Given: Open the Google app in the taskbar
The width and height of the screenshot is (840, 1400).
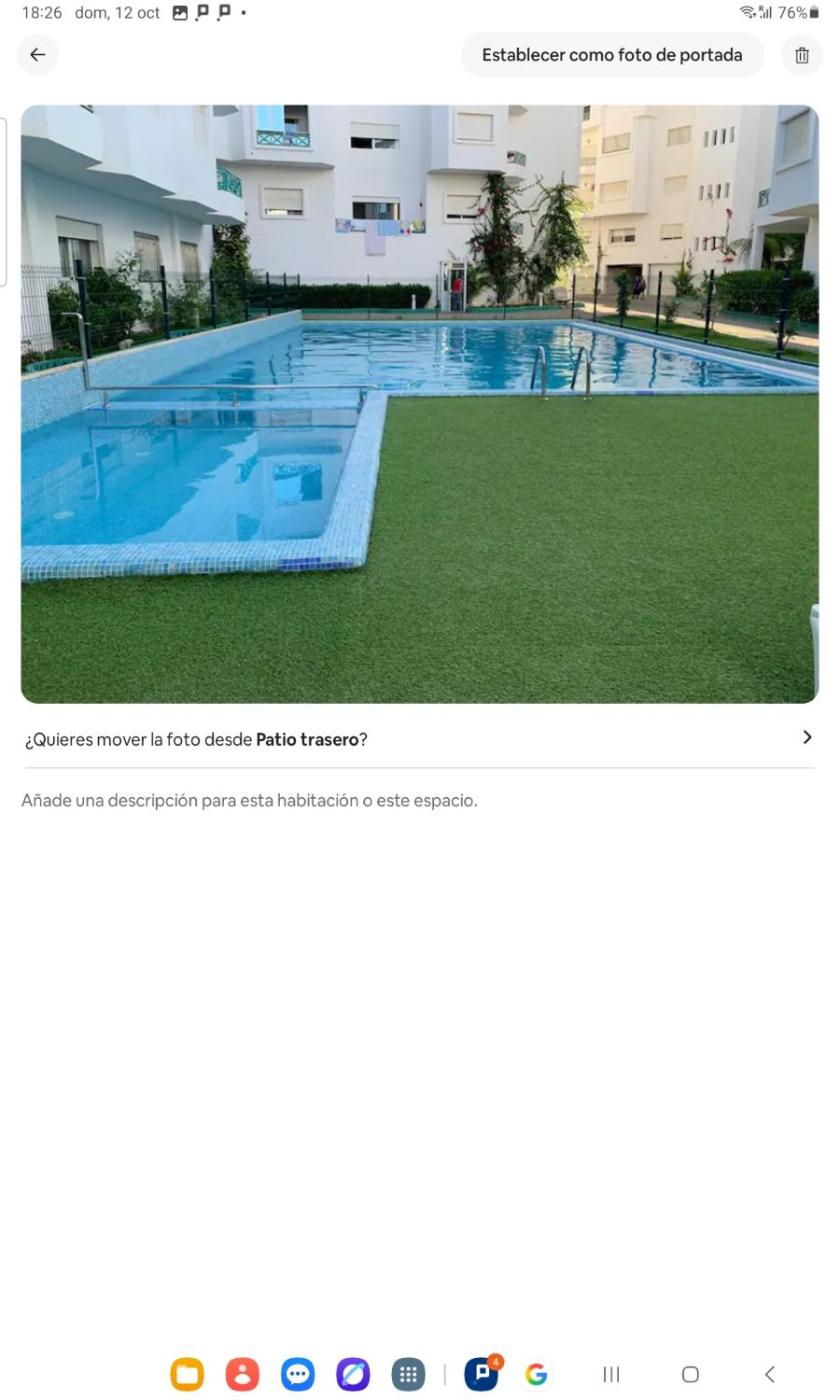Looking at the screenshot, I should [x=536, y=1374].
